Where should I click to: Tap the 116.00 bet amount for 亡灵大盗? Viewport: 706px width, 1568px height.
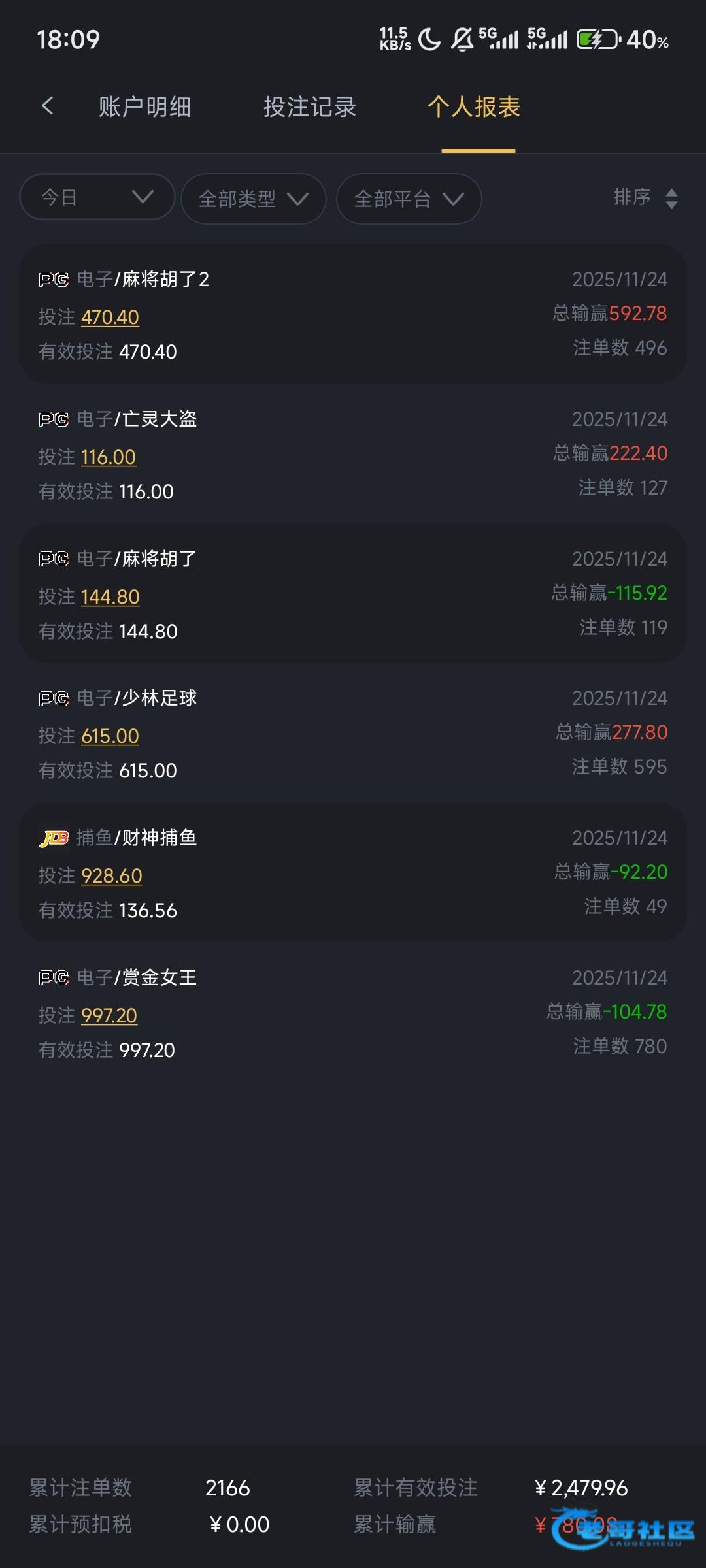tap(109, 457)
